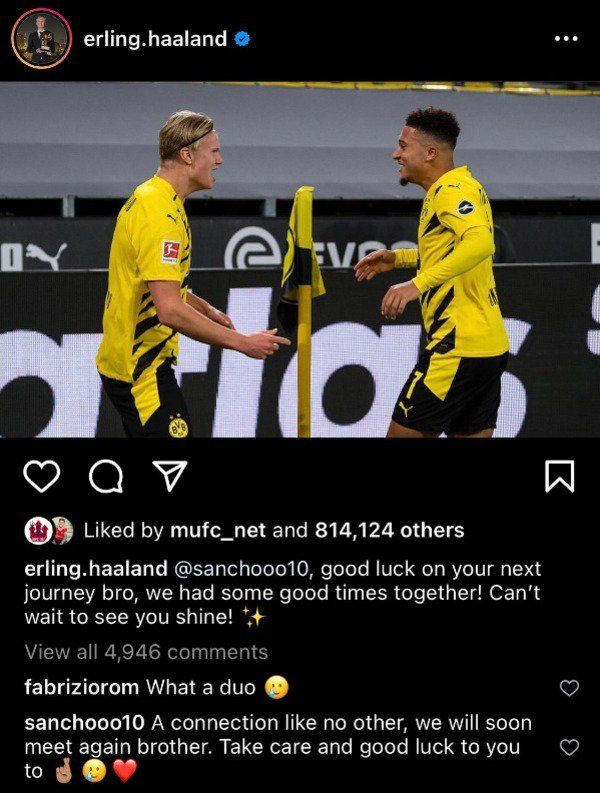
Task: Bookmark this post
Action: click(559, 477)
